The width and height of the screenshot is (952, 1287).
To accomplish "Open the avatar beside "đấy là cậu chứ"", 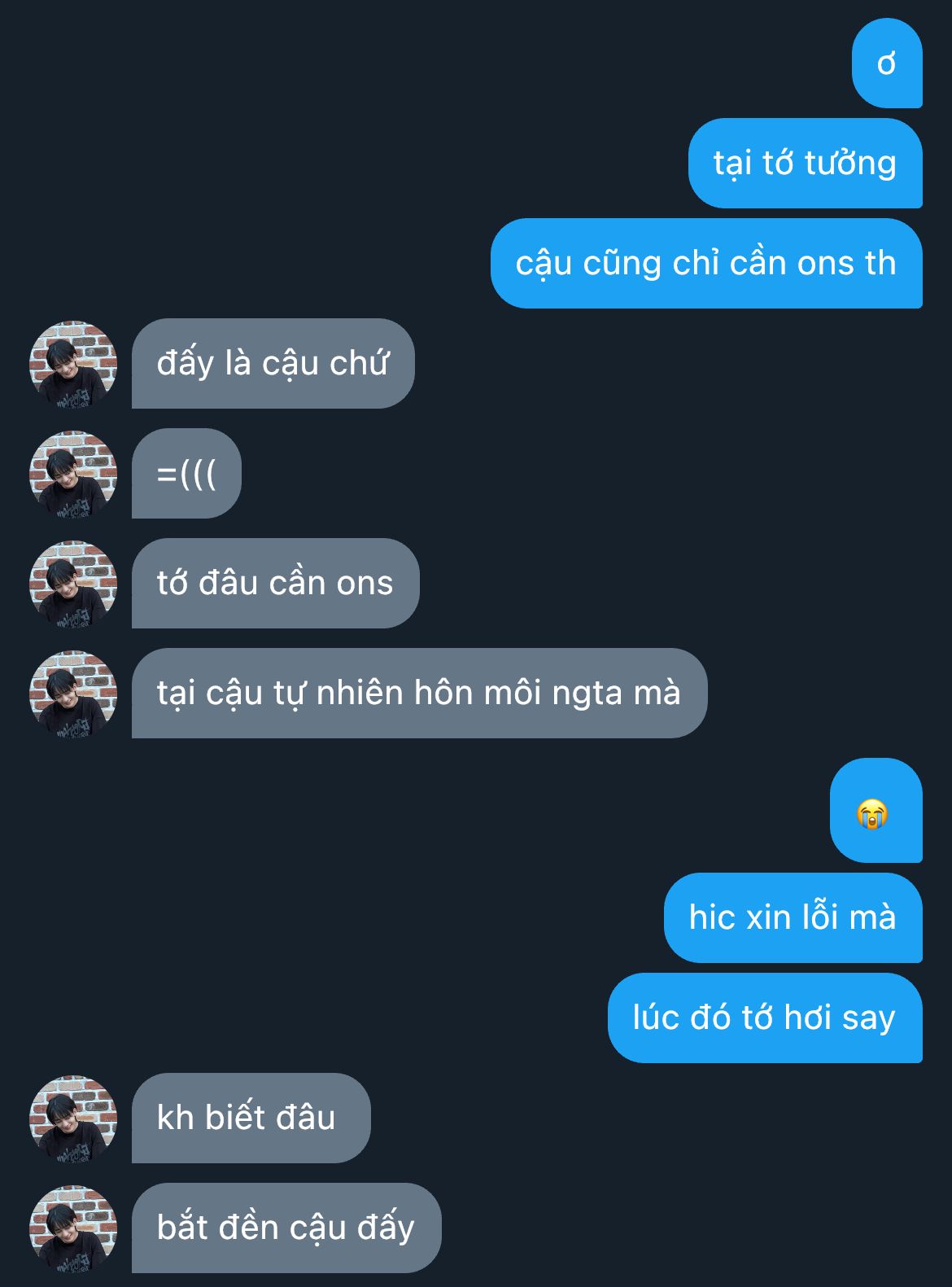I will (x=73, y=364).
